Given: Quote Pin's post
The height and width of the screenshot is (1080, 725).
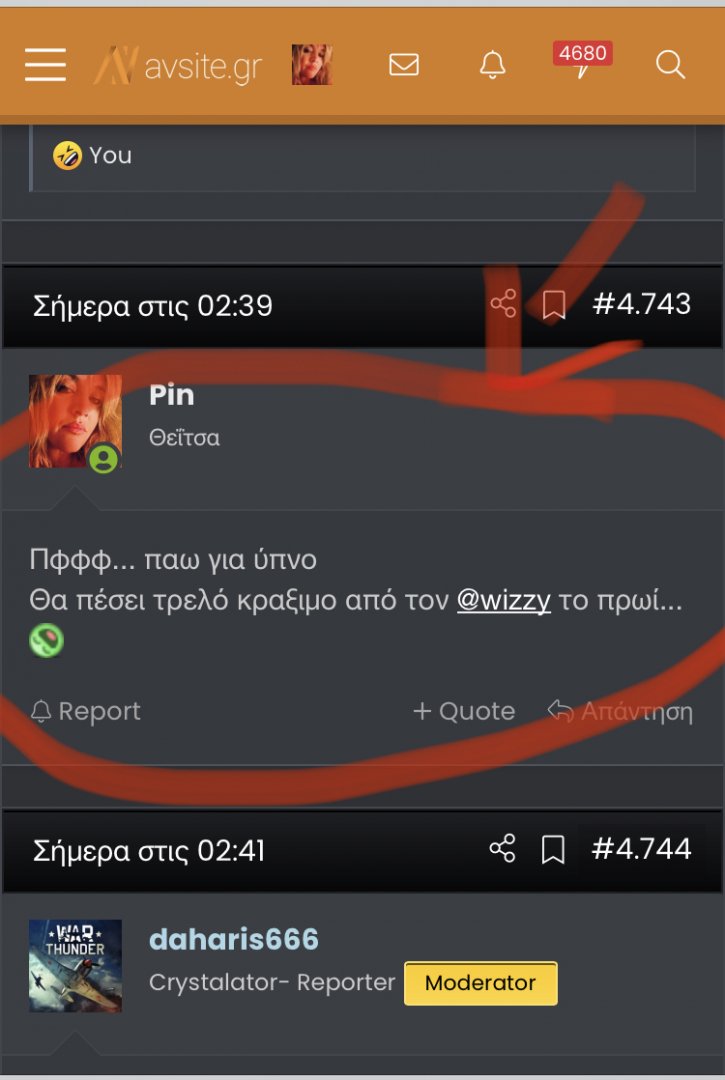Looking at the screenshot, I should (x=464, y=711).
